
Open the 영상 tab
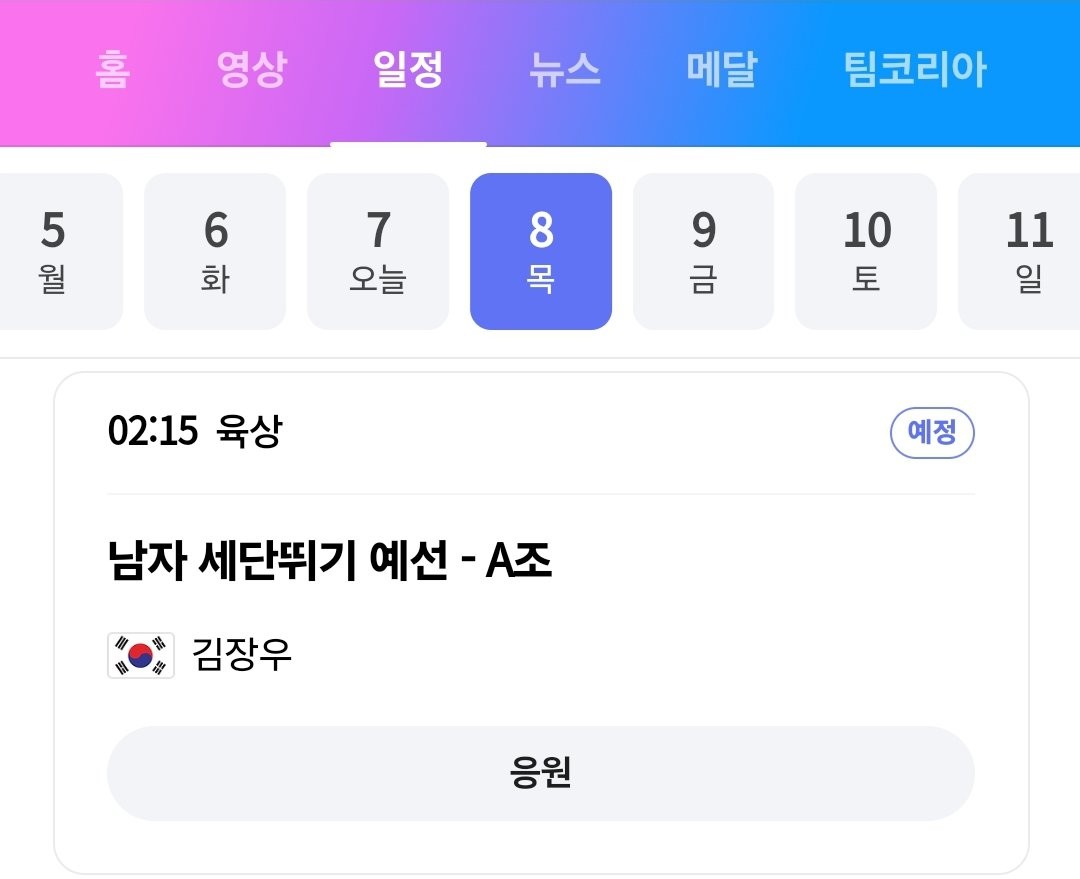(x=251, y=70)
